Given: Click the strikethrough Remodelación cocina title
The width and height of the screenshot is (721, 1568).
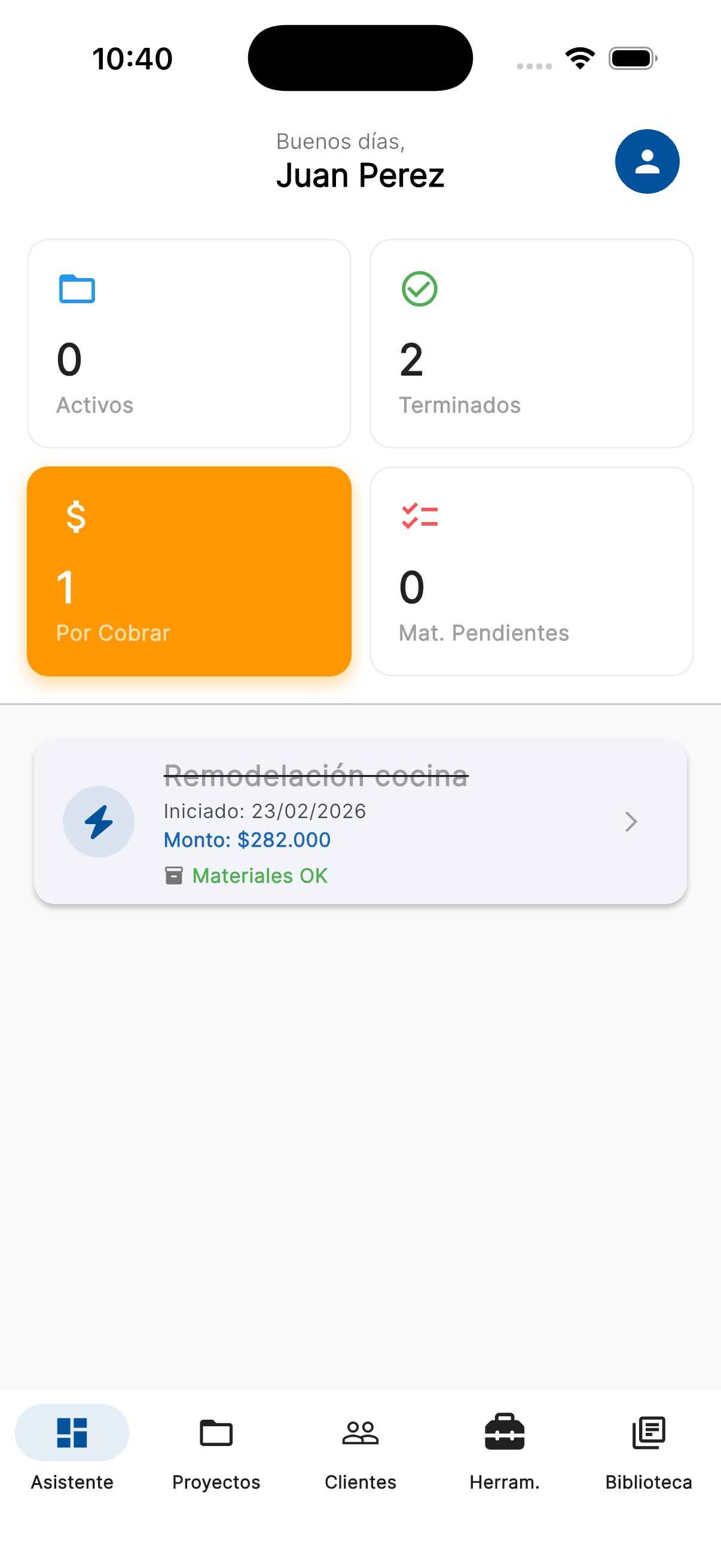Looking at the screenshot, I should (x=316, y=775).
